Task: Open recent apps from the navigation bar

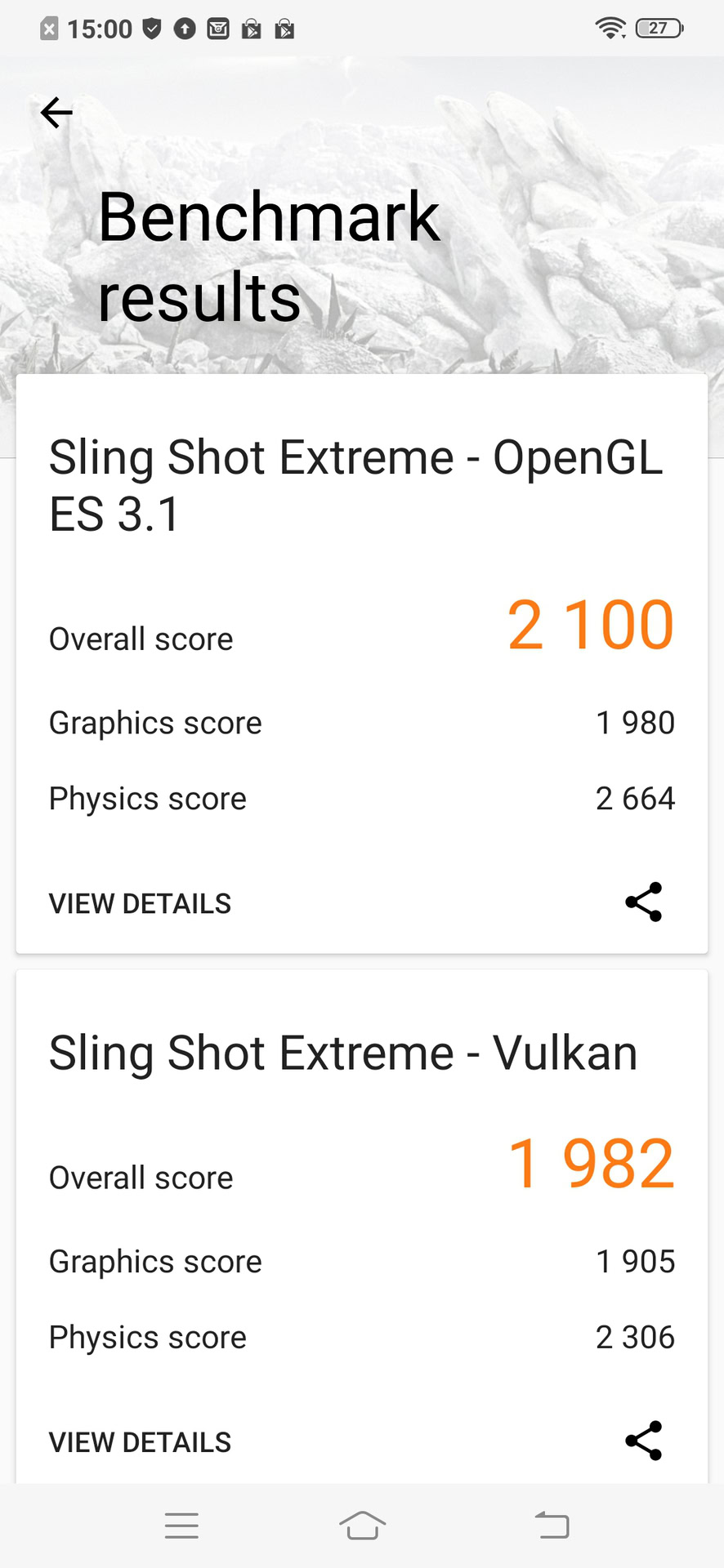Action: point(181,1526)
